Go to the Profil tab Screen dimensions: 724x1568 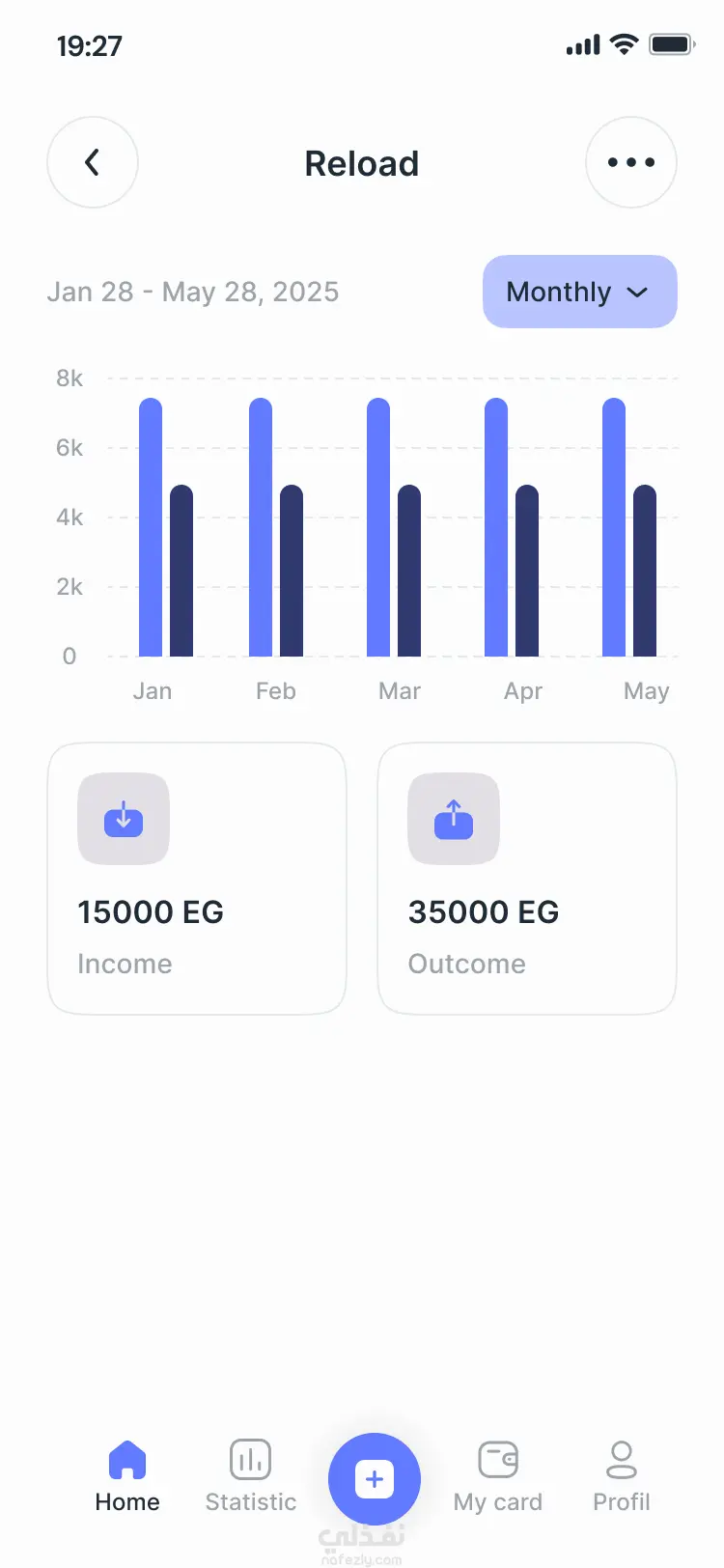pyautogui.click(x=622, y=1477)
